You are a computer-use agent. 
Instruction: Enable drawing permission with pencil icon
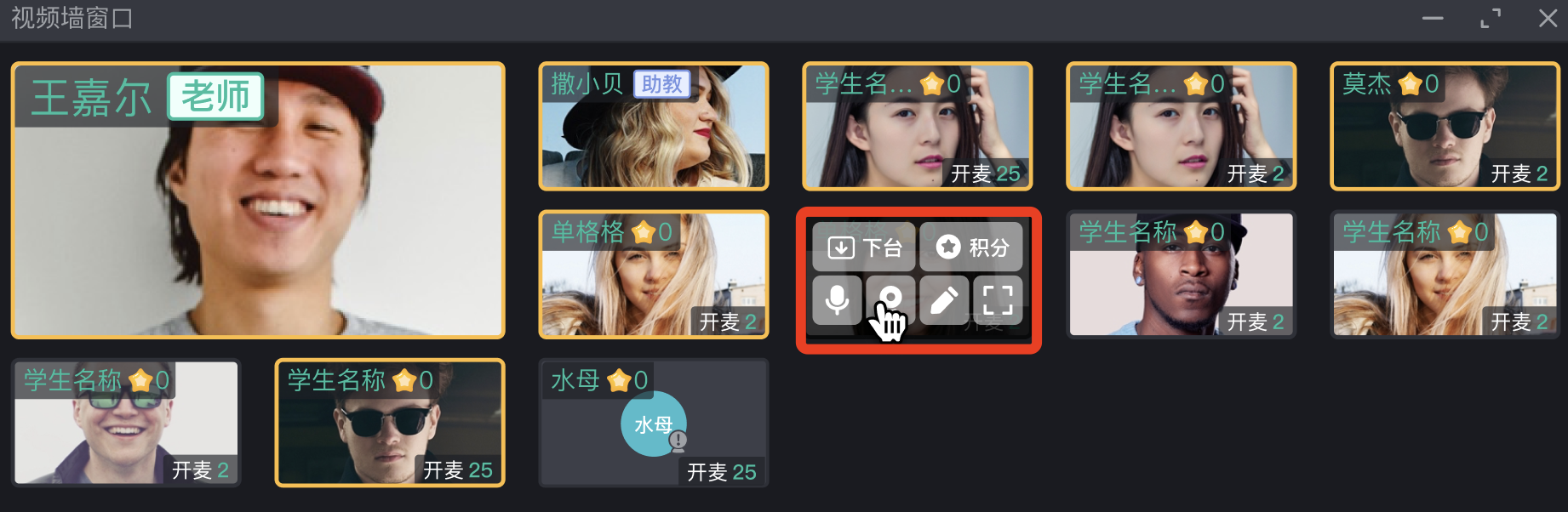click(x=944, y=299)
